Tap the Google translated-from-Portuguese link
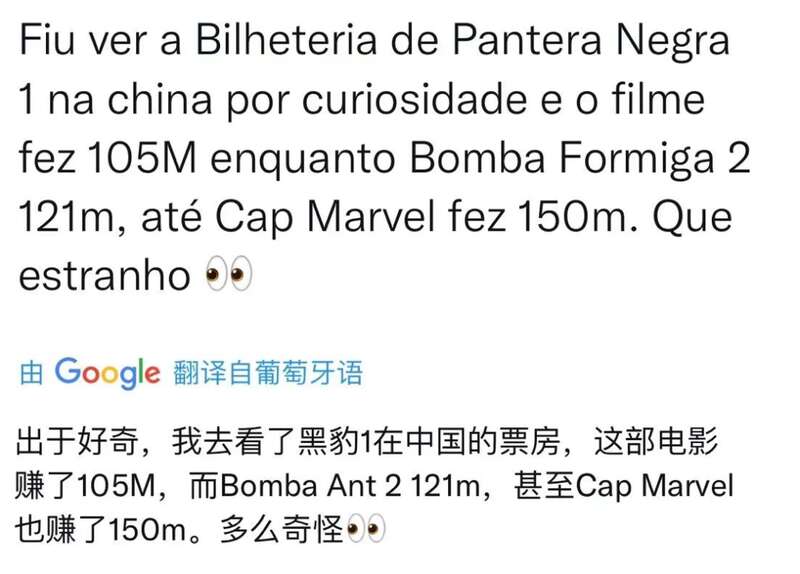Screen dimensions: 800x574 tap(190, 373)
